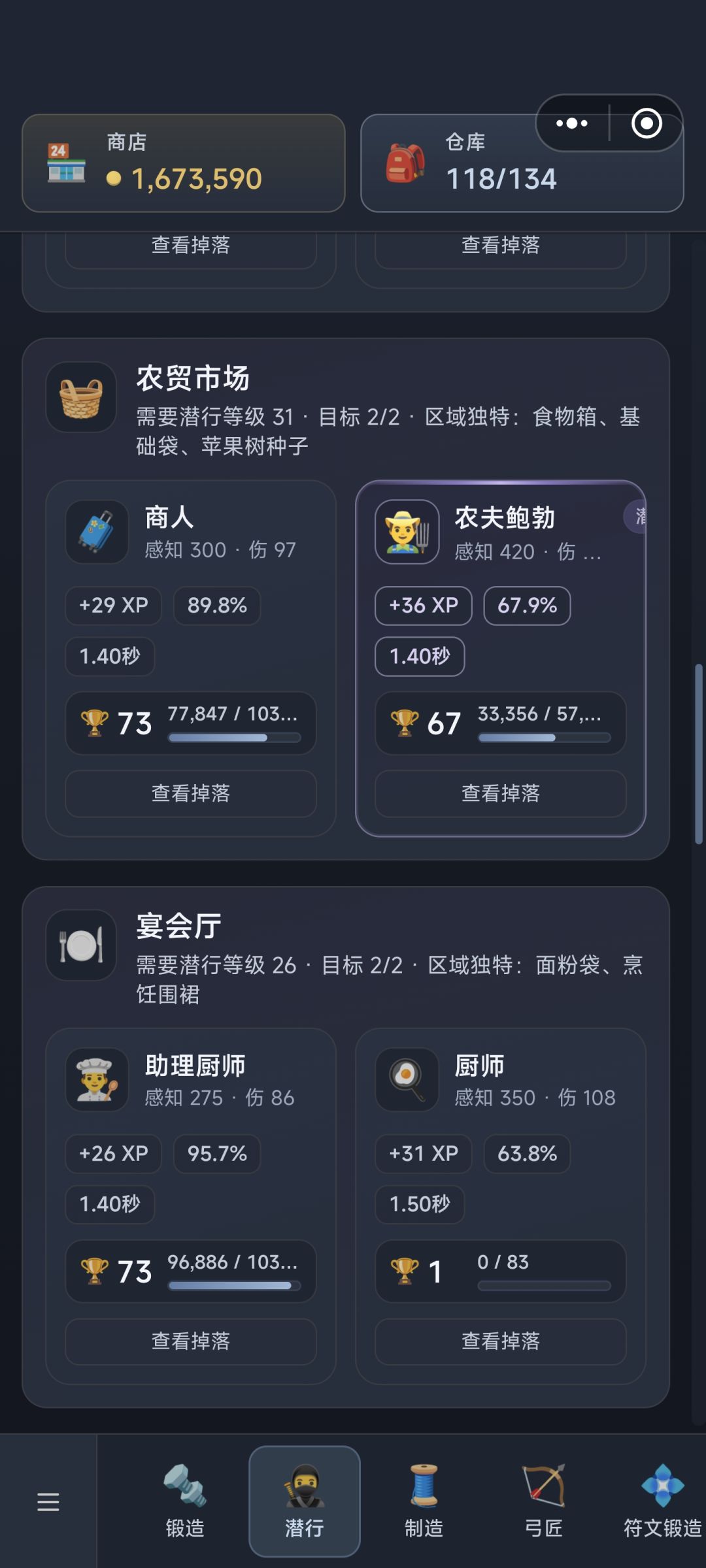The image size is (706, 1568).
Task: Switch to the 符文锻造 tab
Action: tap(662, 1501)
